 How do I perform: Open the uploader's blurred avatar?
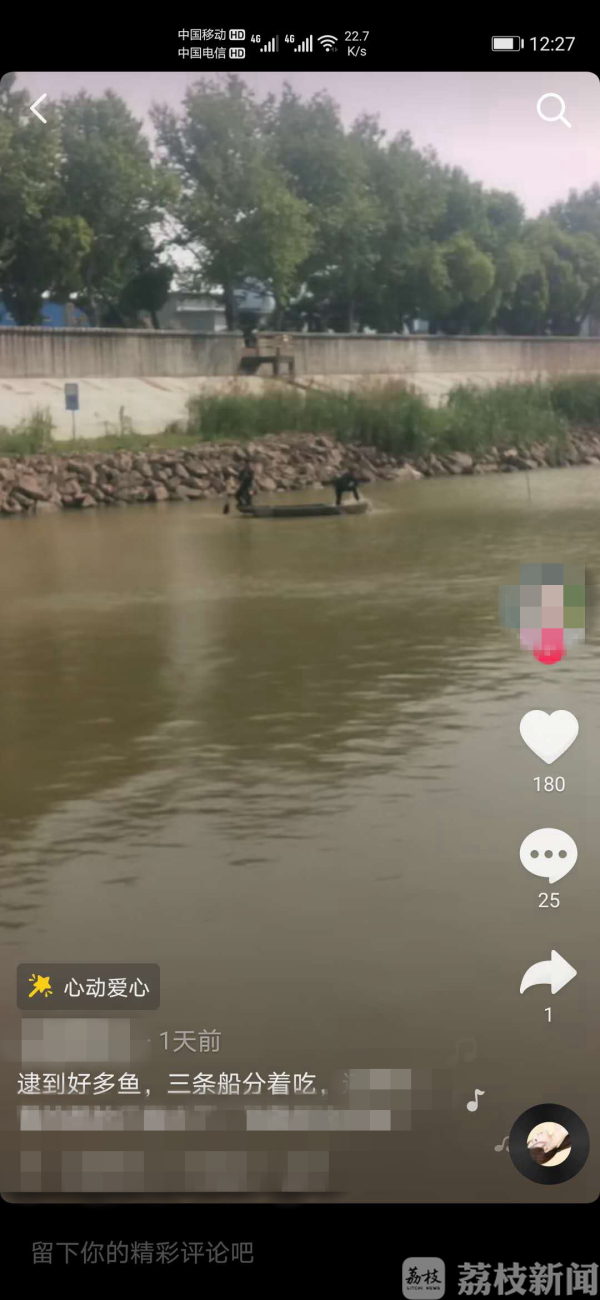[545, 602]
